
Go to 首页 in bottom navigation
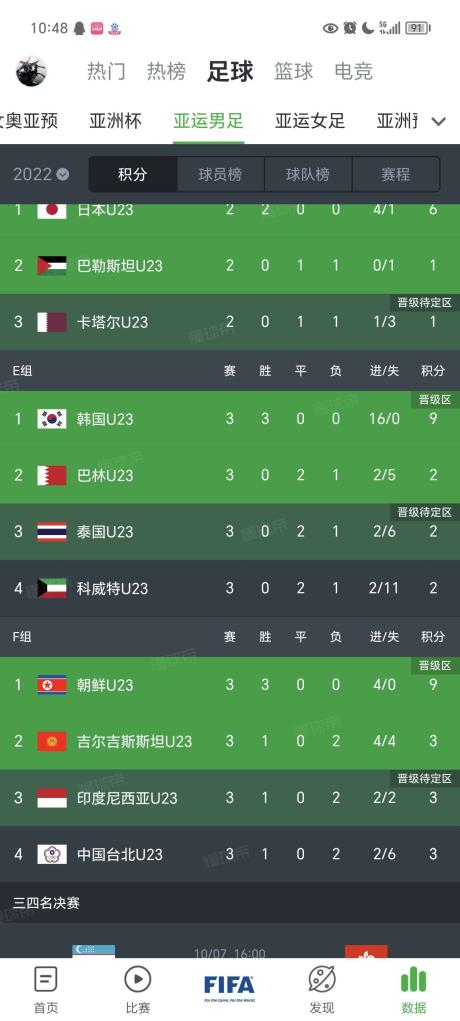click(x=46, y=988)
